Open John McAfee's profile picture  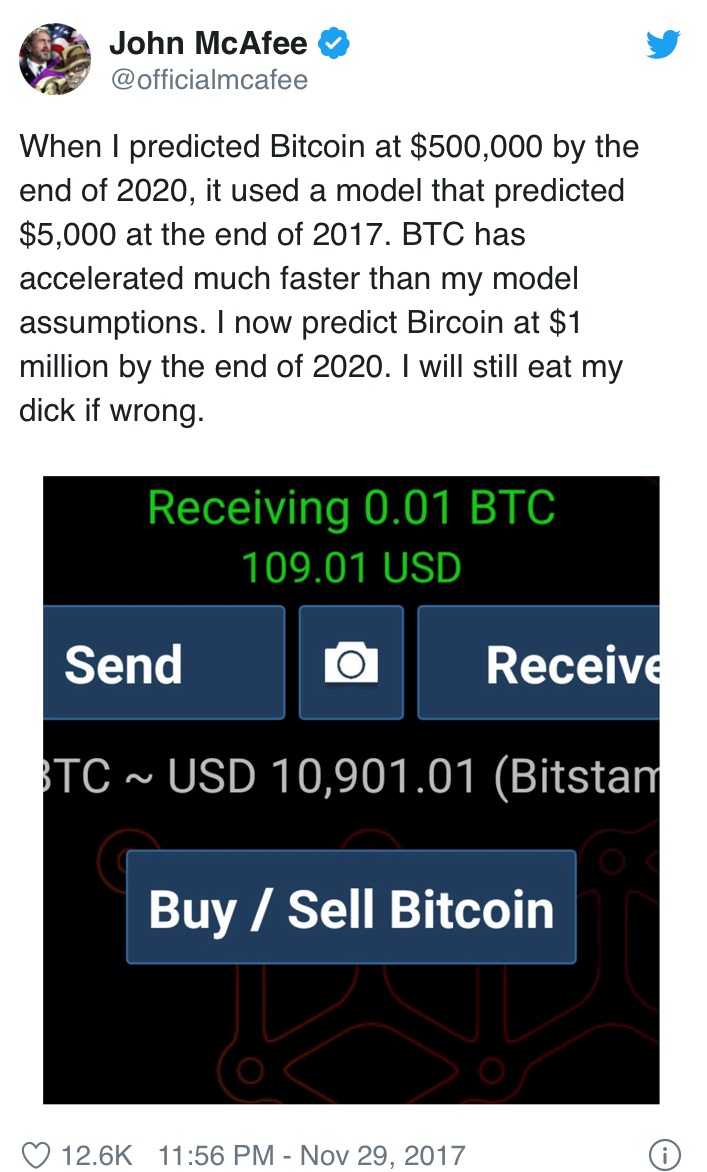[x=56, y=59]
